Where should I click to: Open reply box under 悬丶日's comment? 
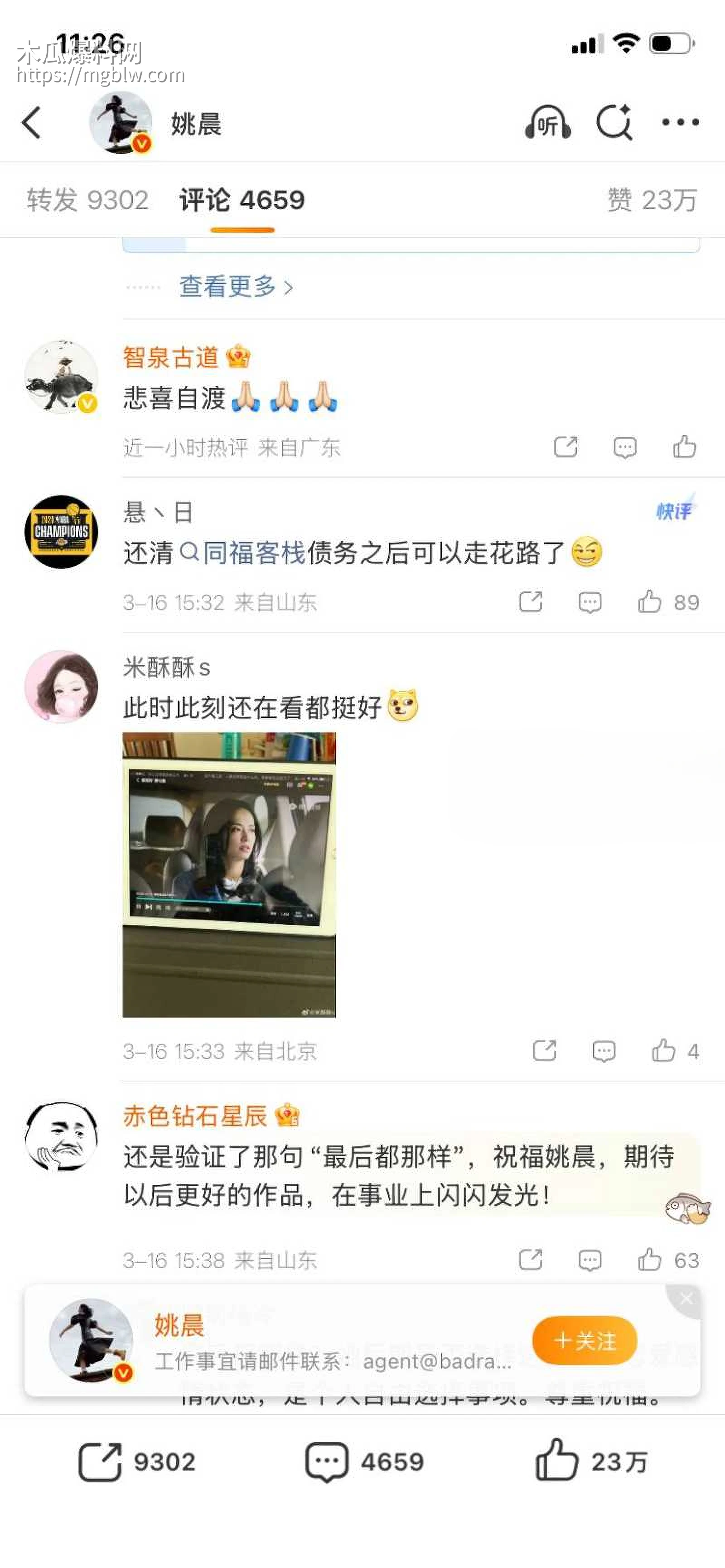[x=589, y=603]
